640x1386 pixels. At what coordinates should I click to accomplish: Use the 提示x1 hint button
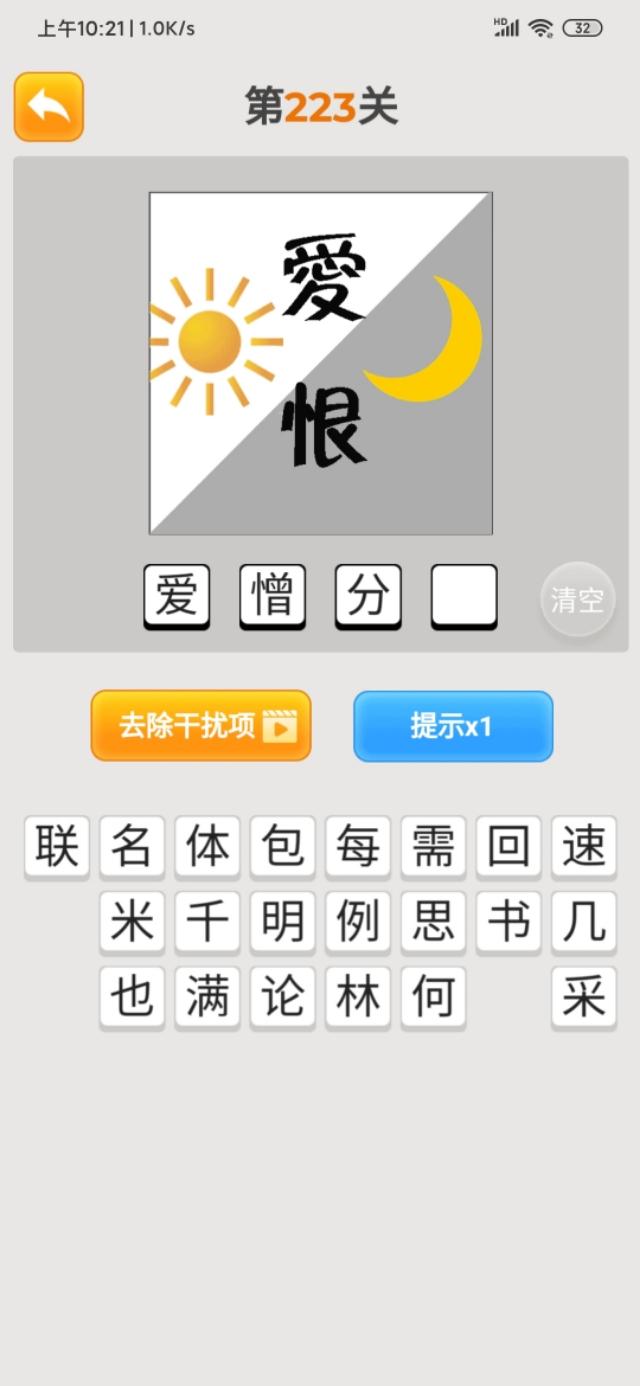(453, 726)
